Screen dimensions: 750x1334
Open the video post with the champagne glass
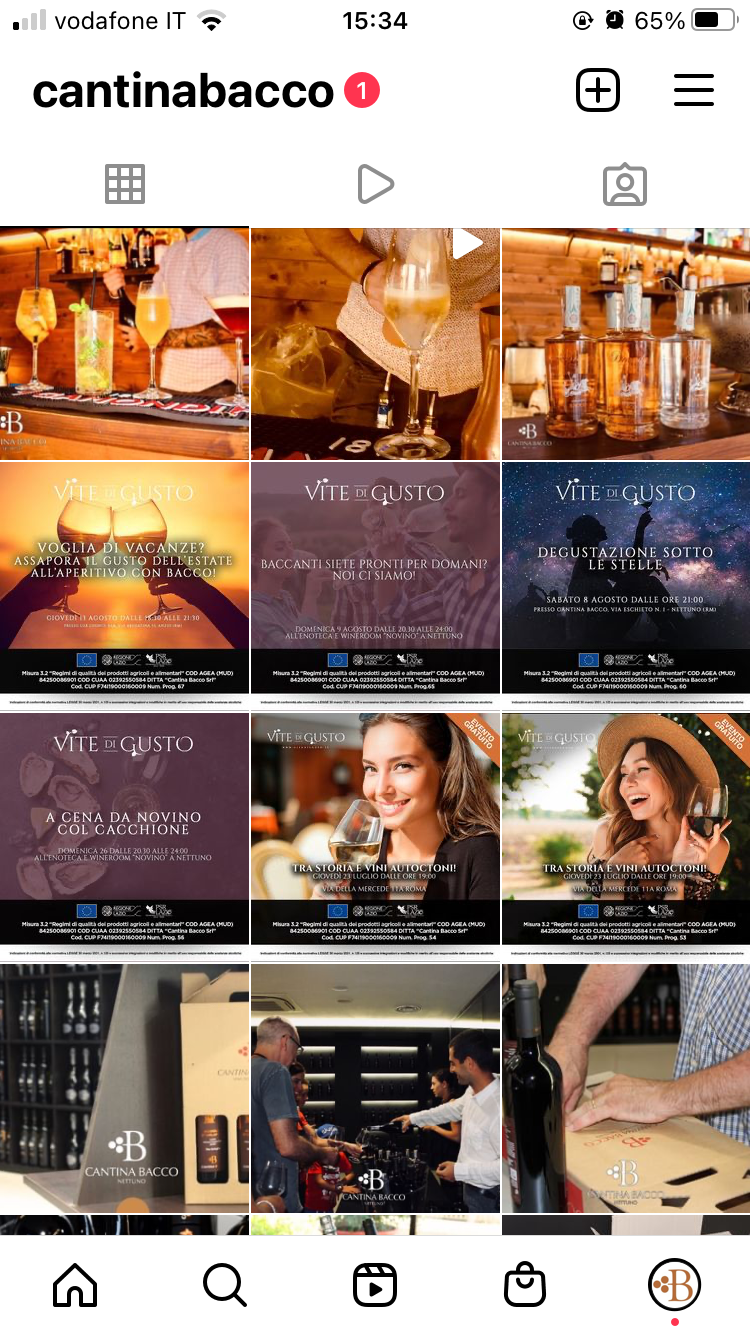375,343
